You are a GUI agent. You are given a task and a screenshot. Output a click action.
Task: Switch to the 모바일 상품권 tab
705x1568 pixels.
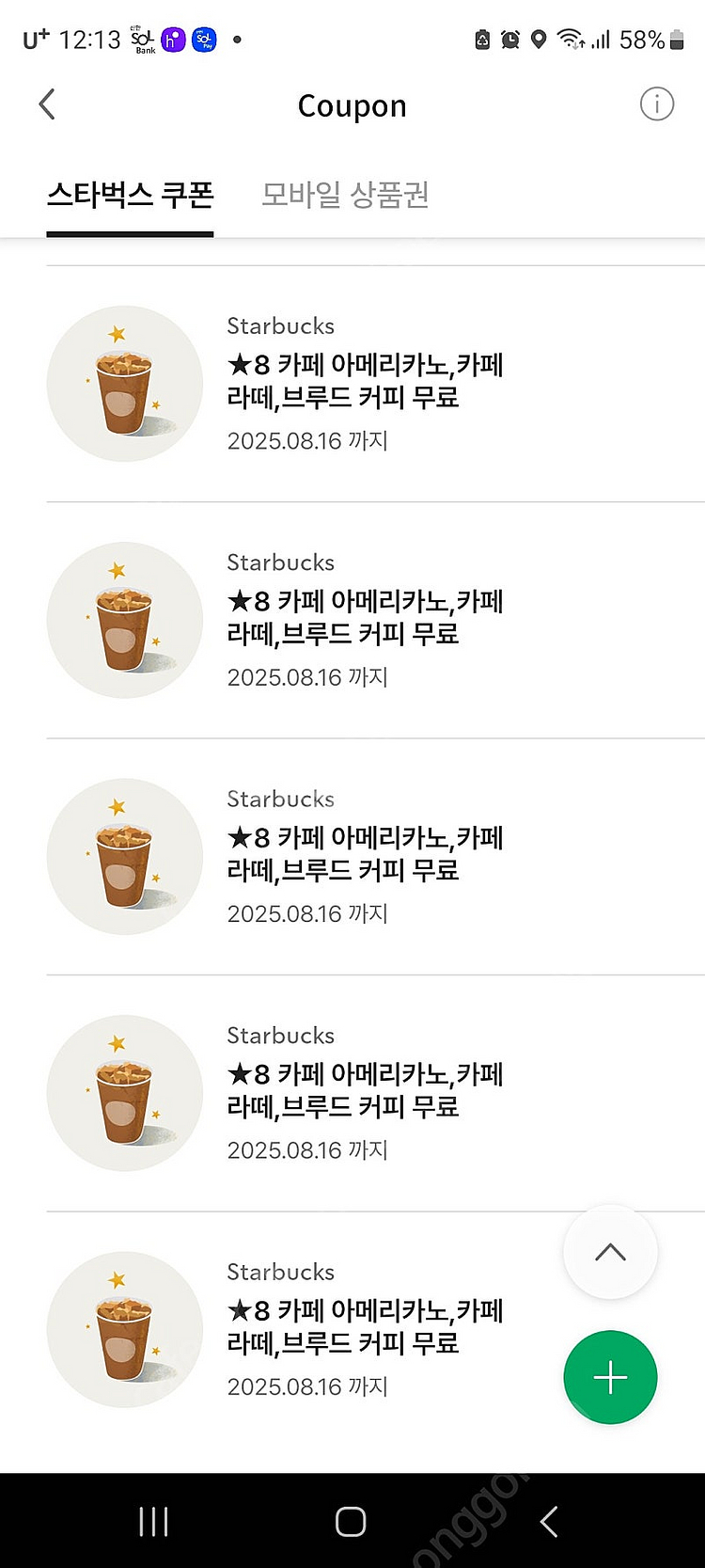[345, 196]
